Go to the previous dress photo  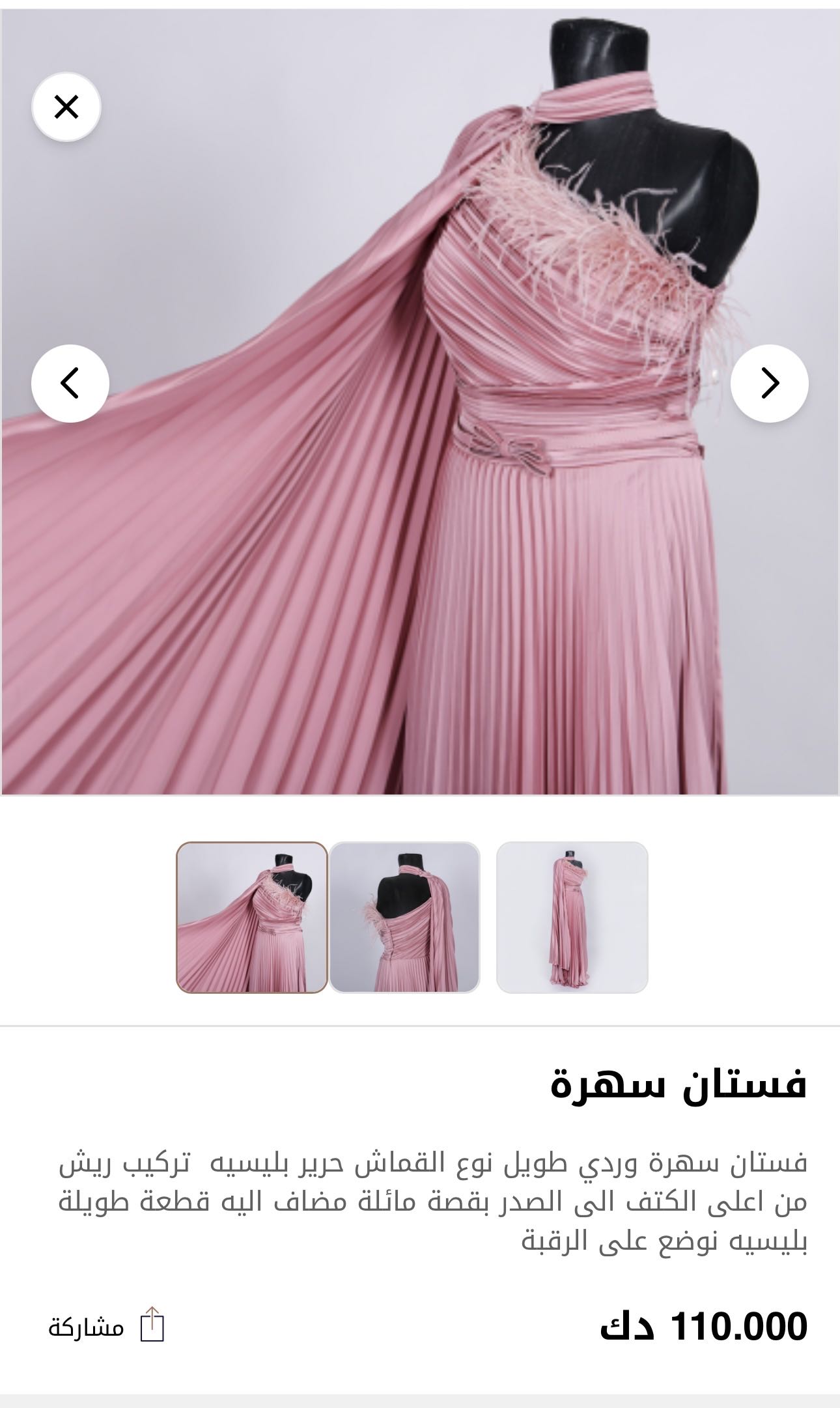pos(70,384)
